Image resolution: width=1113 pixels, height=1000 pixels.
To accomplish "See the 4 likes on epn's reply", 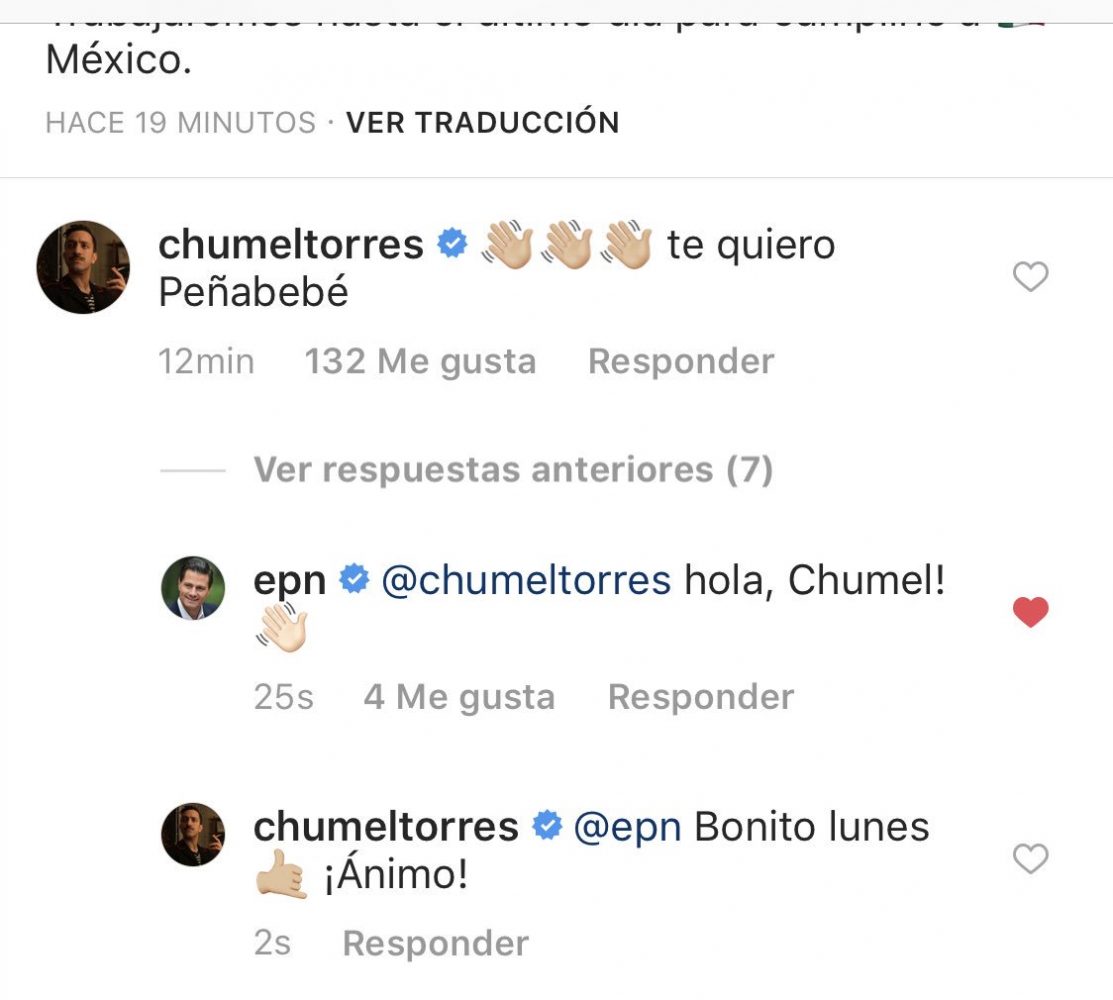I will click(458, 697).
